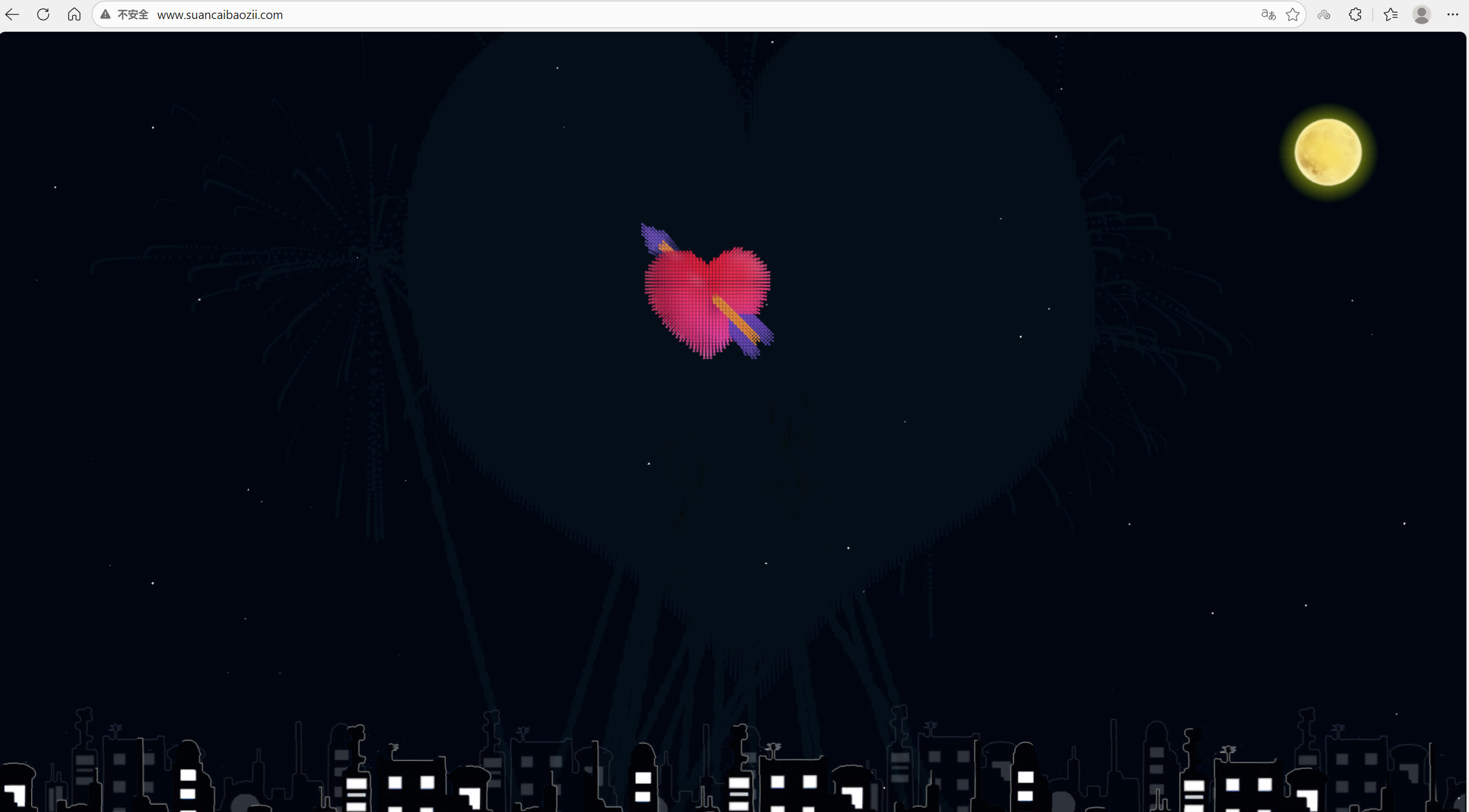Reload the current page
Screen dimensions: 1469x812
click(43, 14)
